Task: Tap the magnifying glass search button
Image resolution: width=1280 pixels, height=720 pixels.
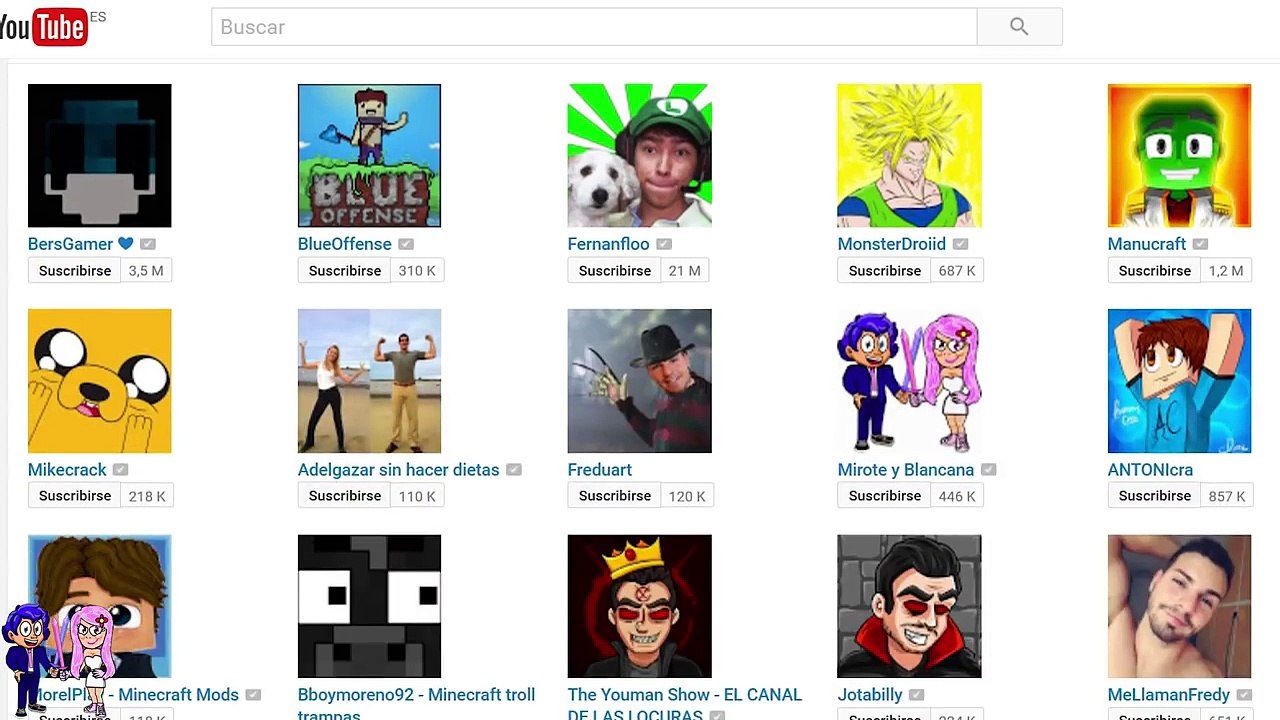Action: click(1019, 27)
